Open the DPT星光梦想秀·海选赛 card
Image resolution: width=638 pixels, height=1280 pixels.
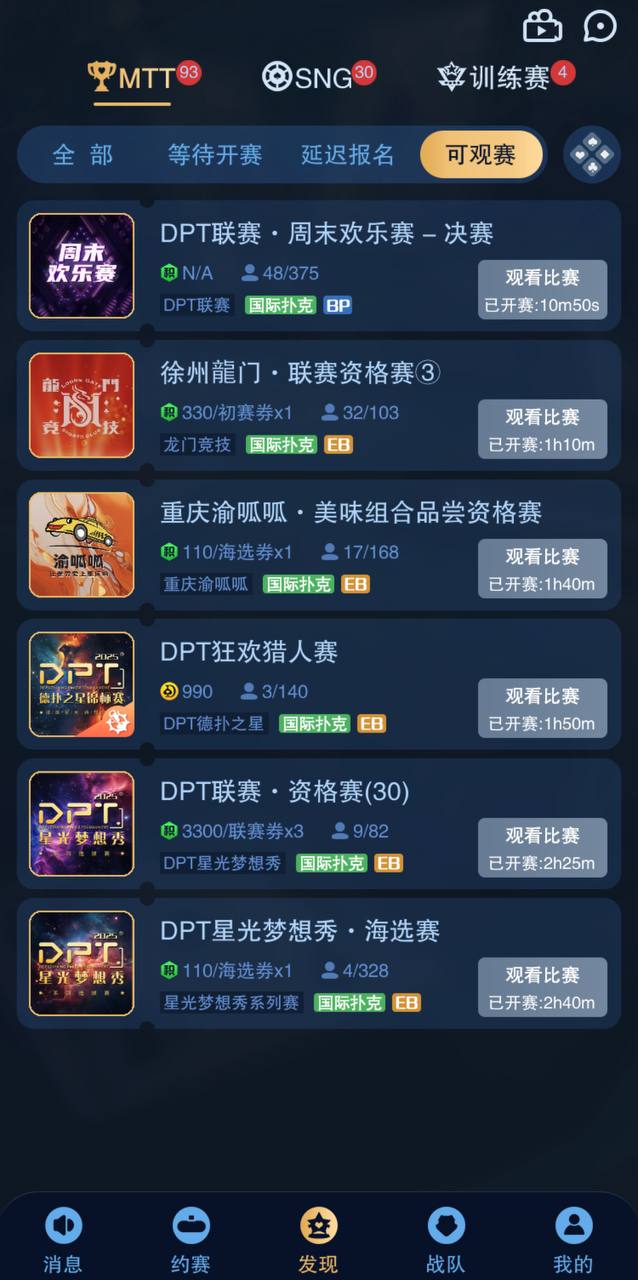point(300,931)
